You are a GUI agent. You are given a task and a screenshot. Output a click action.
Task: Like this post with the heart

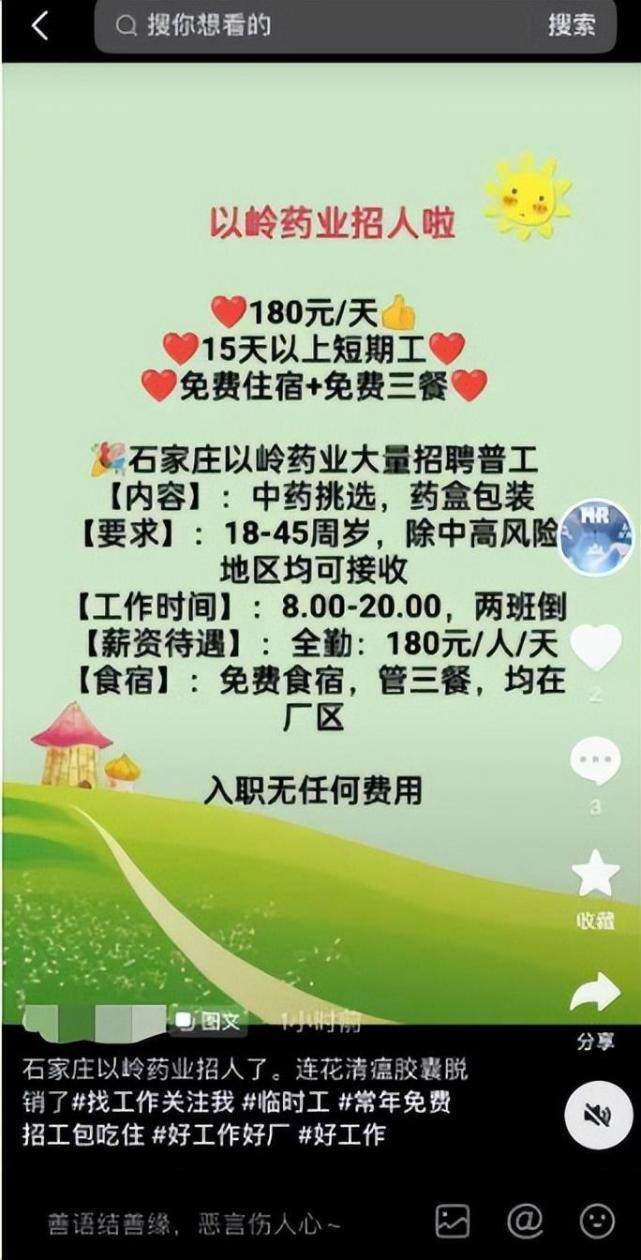596,648
